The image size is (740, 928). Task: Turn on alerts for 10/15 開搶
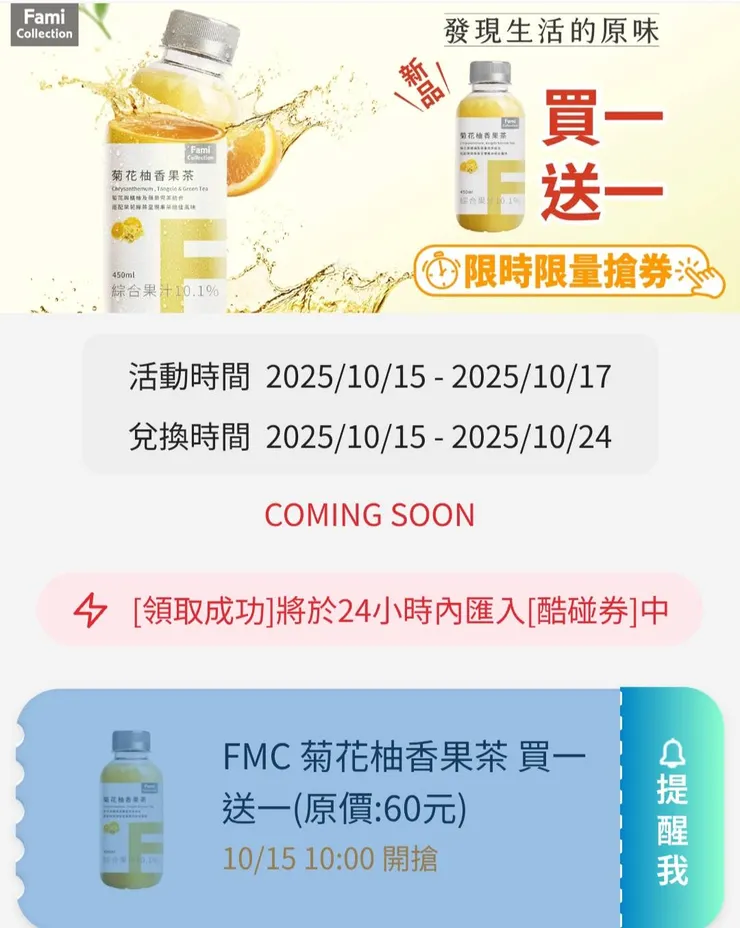(x=674, y=810)
